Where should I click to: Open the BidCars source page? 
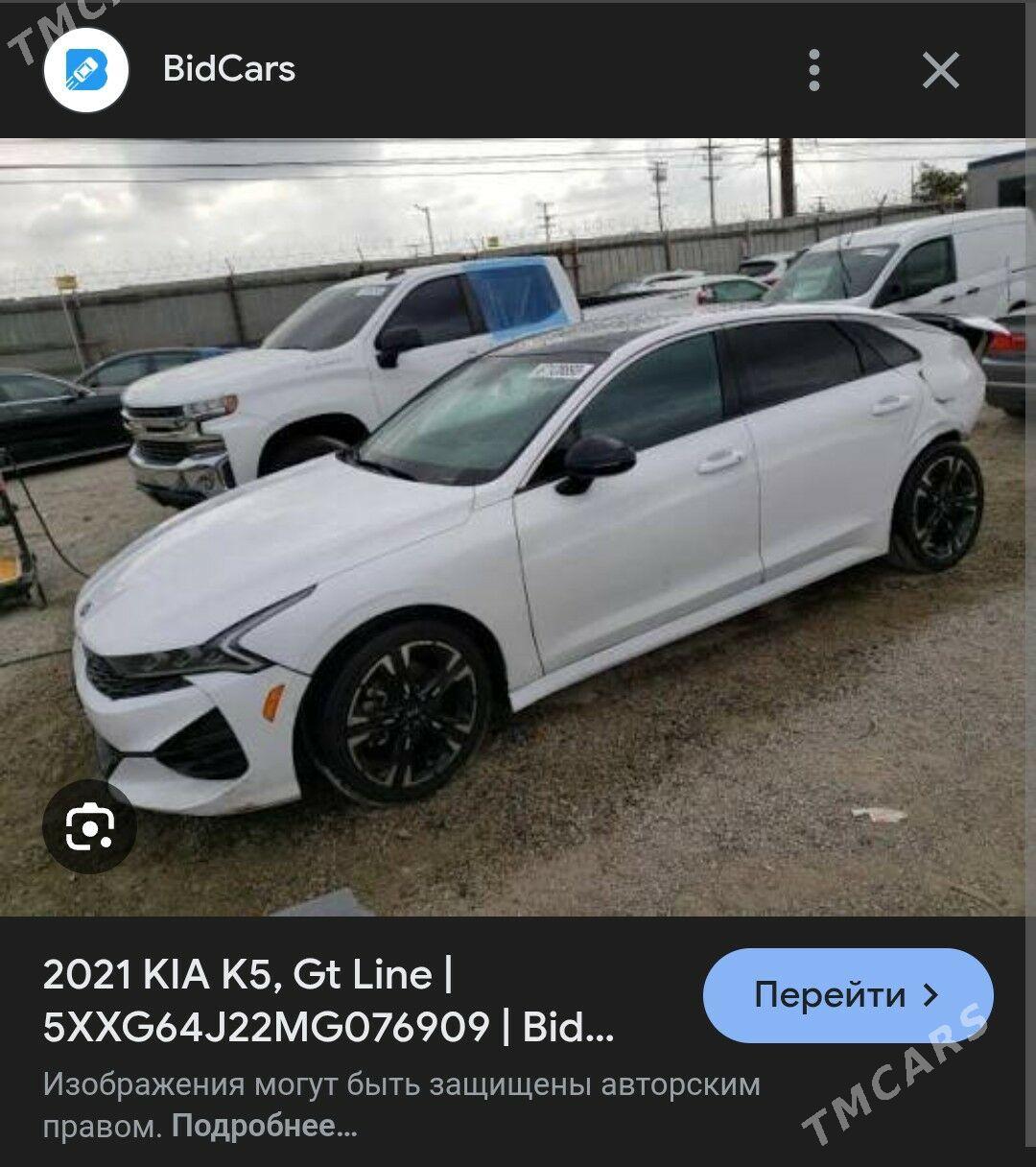(228, 69)
